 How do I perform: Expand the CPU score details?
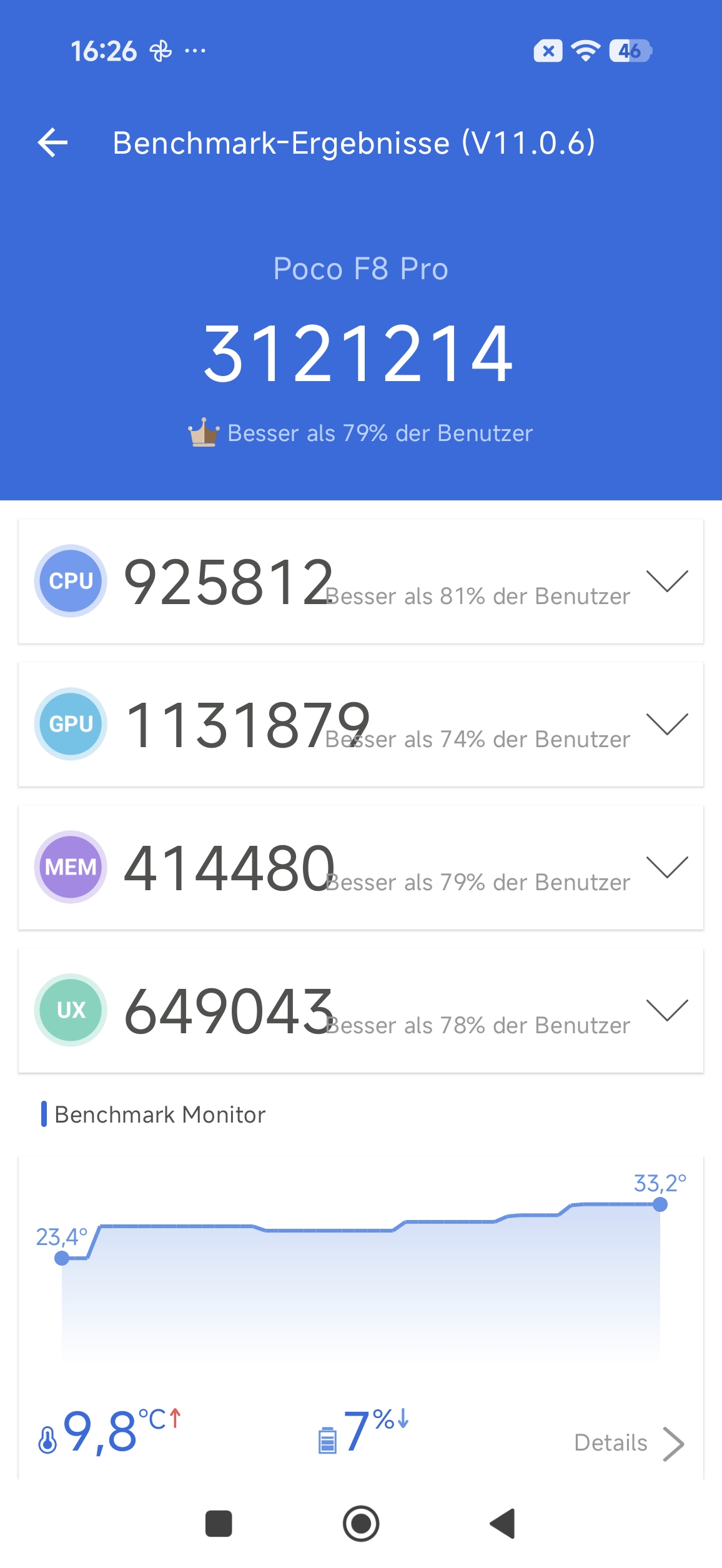[x=666, y=581]
